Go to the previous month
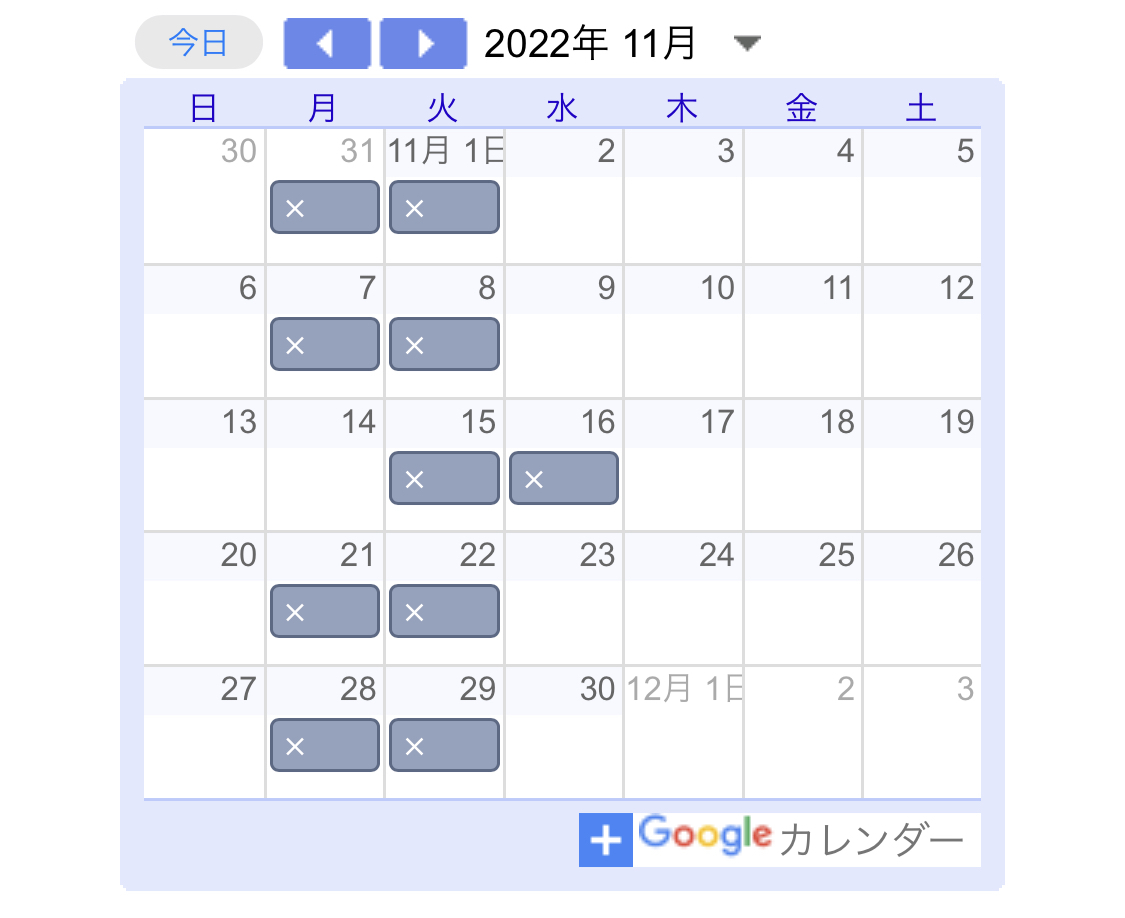Screen dimensions: 1125x918 point(326,43)
